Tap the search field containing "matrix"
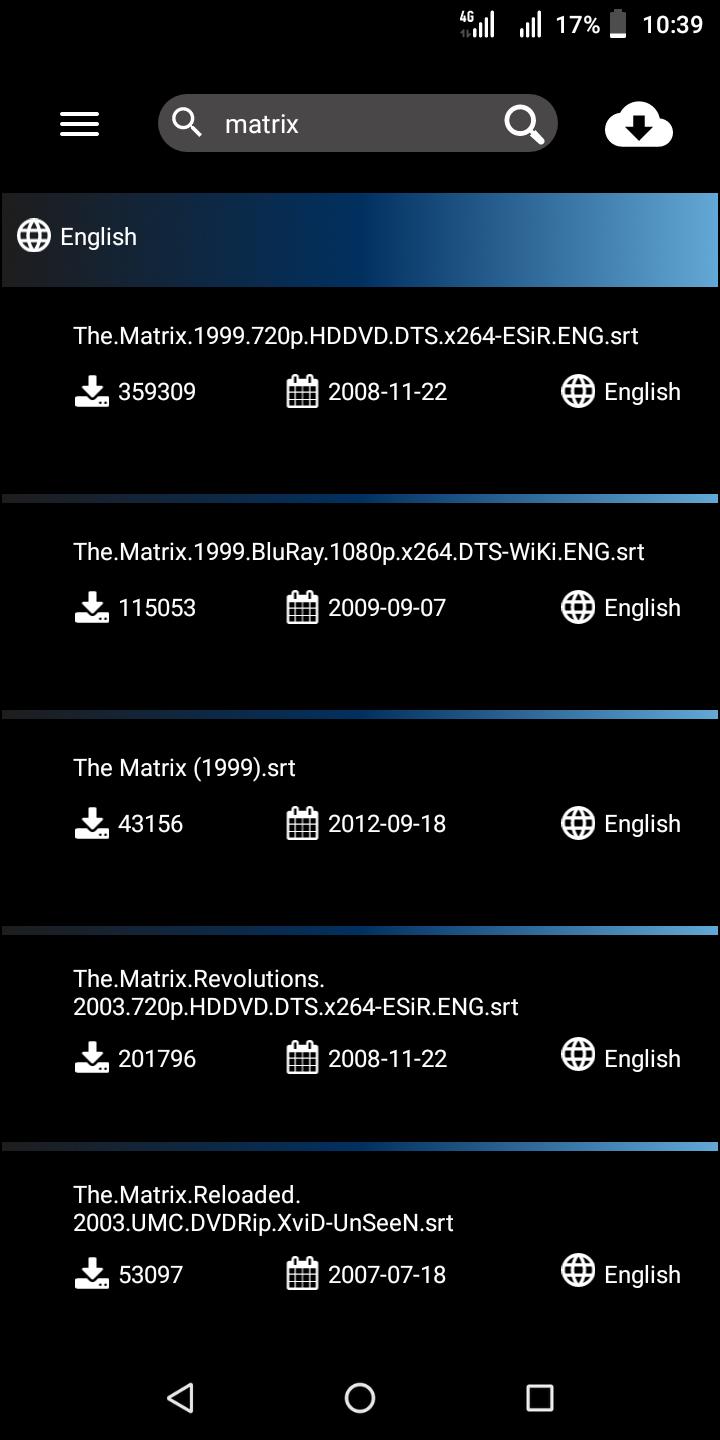This screenshot has width=720, height=1440. [340, 124]
